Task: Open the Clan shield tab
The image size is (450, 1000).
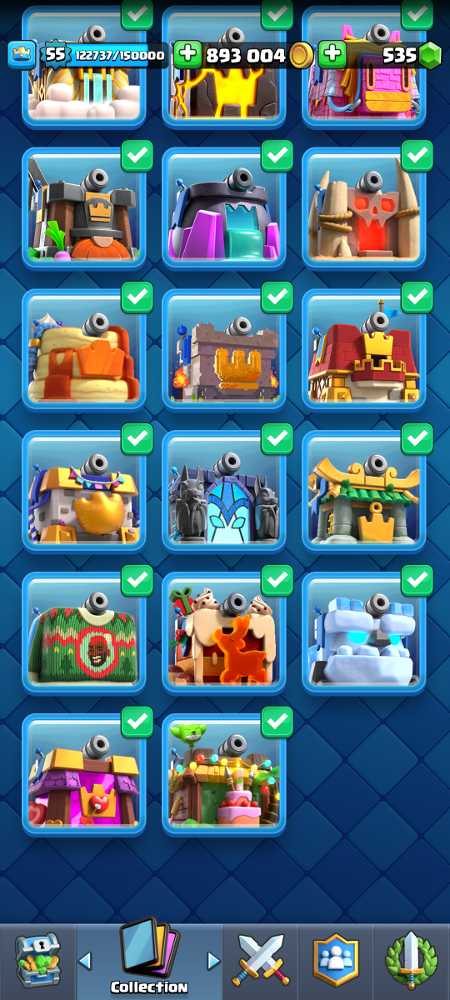Action: 335,961
